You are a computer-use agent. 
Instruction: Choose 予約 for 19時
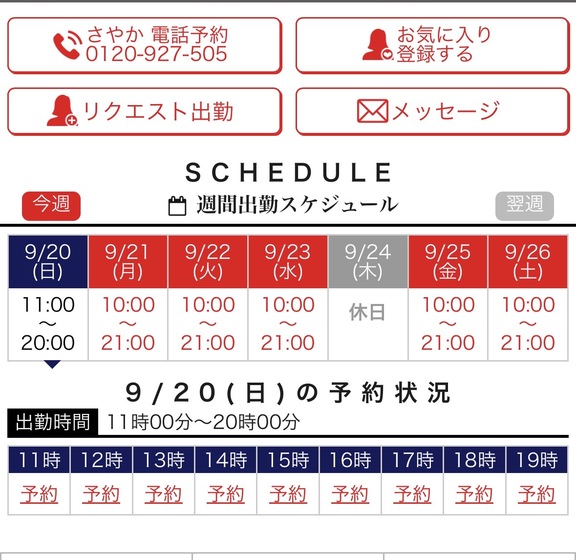[x=537, y=494]
